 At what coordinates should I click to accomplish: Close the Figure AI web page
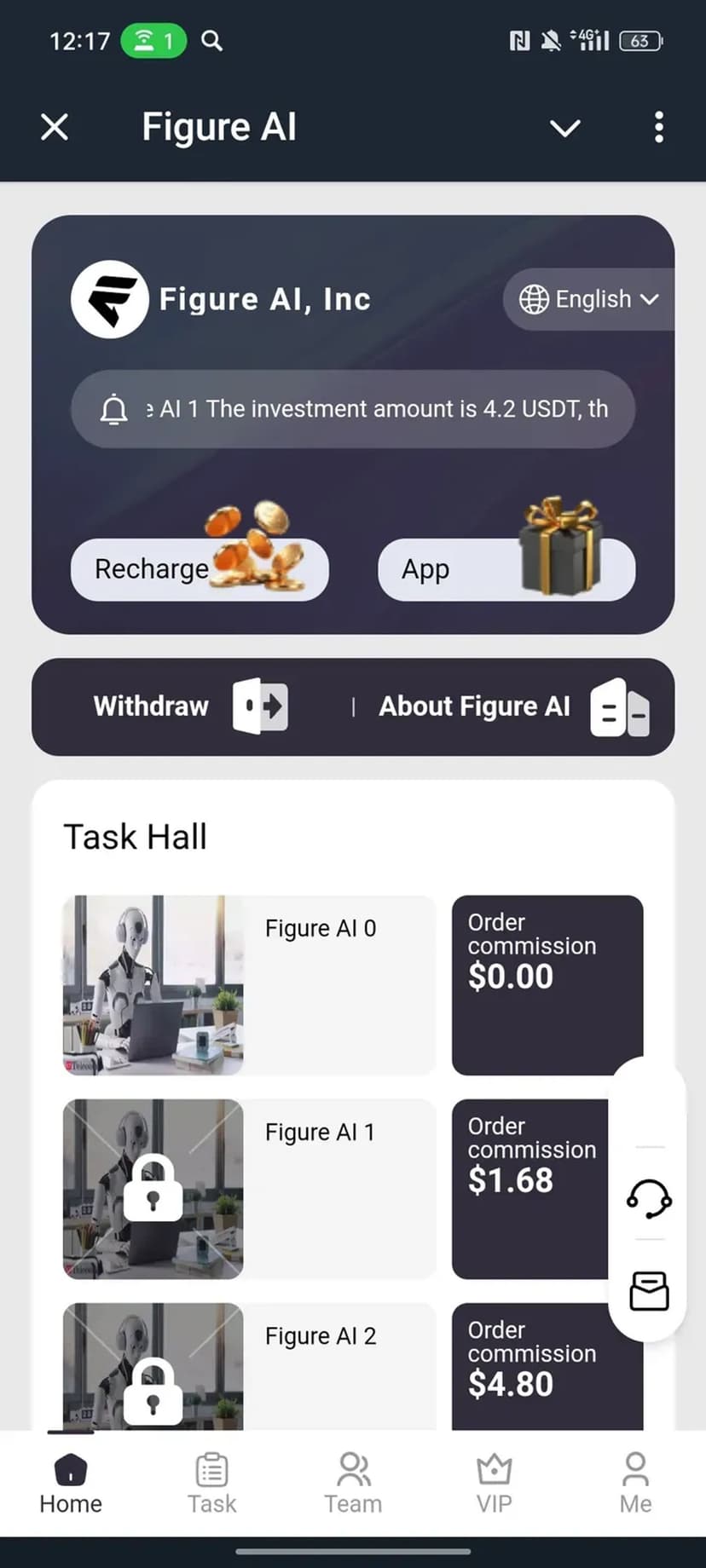pos(55,128)
